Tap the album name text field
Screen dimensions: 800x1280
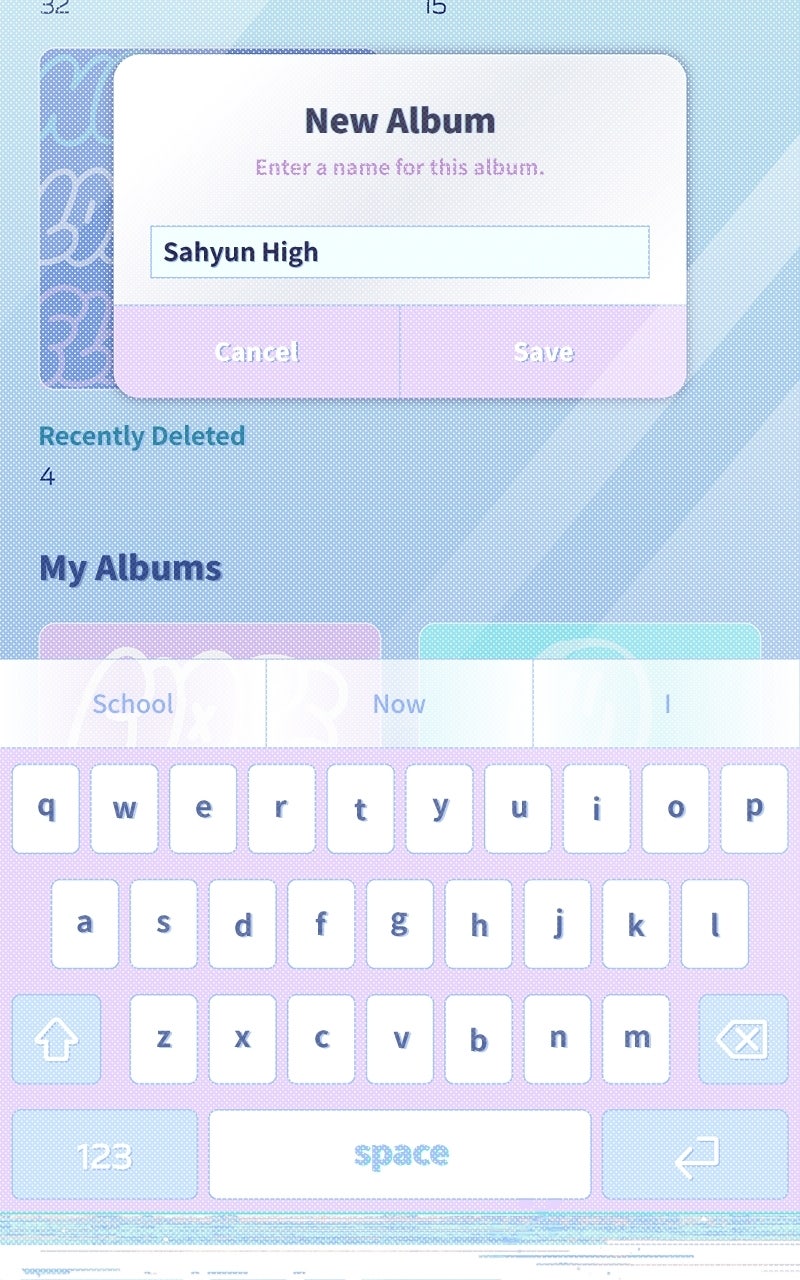click(x=400, y=252)
